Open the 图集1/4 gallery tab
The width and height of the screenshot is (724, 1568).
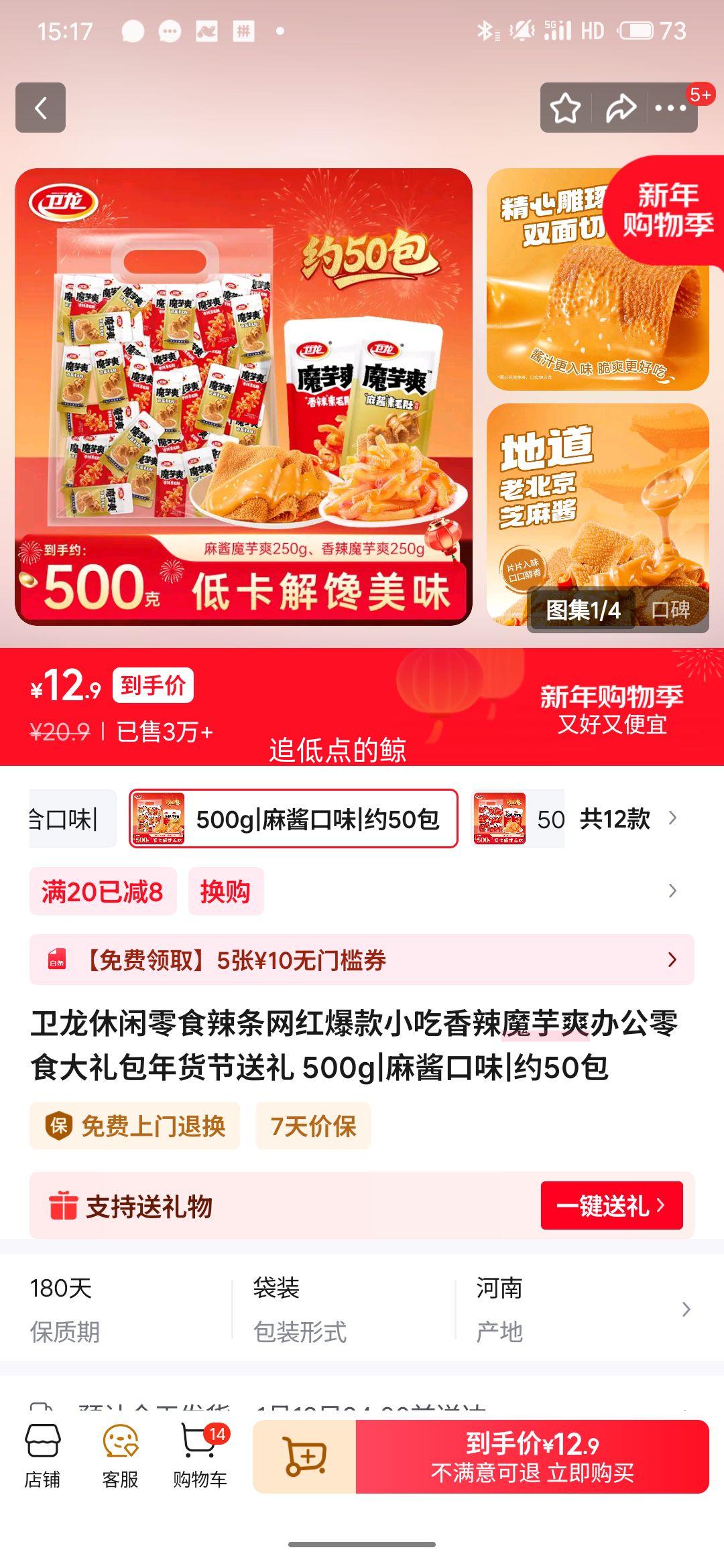(x=583, y=611)
